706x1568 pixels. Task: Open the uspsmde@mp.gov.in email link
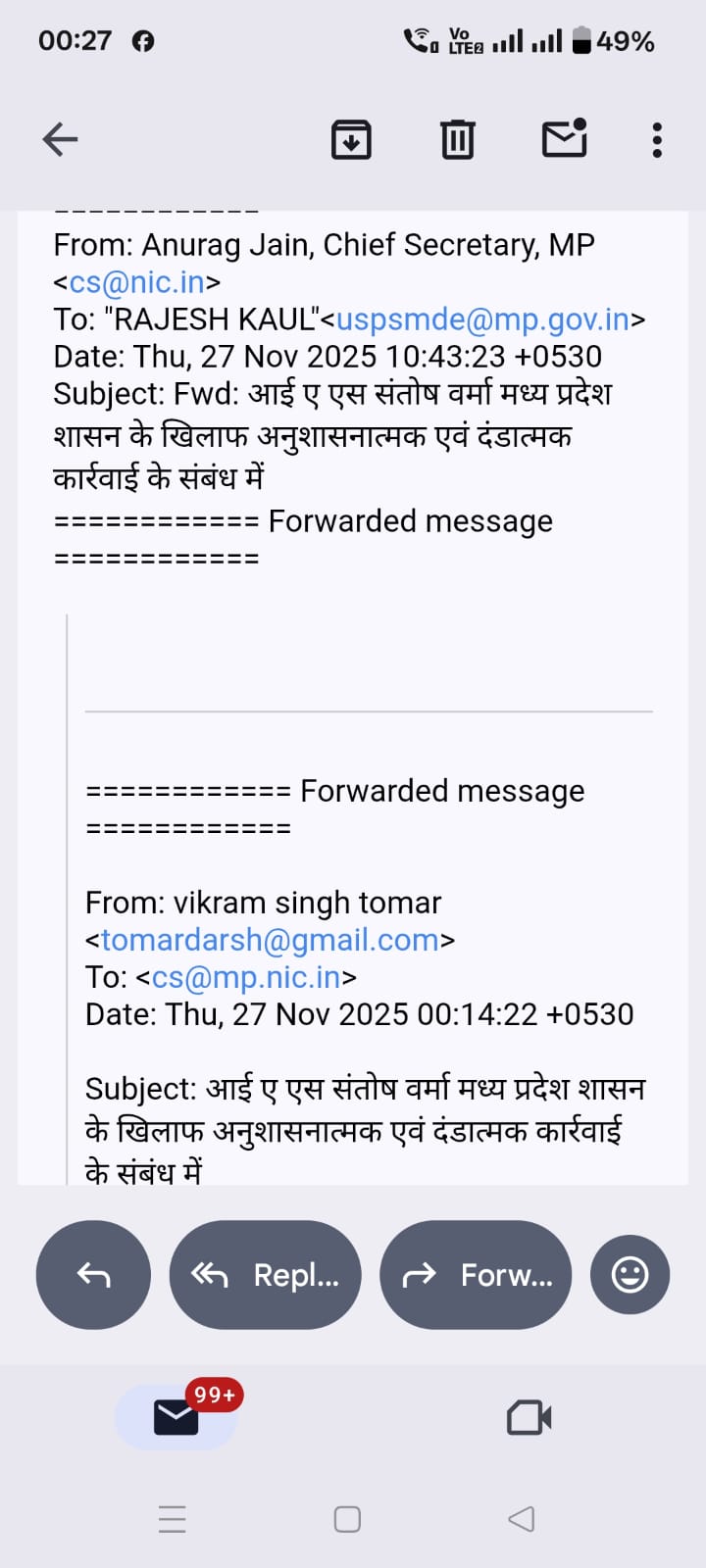[x=482, y=319]
